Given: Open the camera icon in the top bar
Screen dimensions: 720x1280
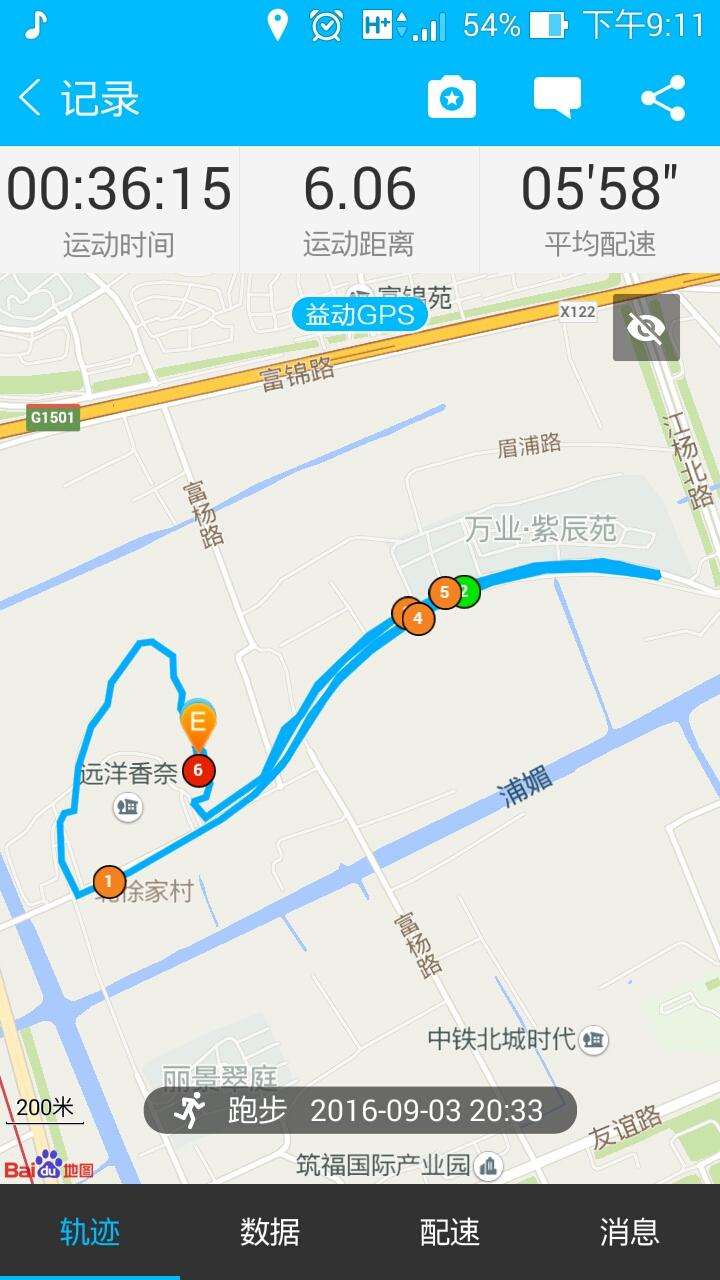Looking at the screenshot, I should point(451,98).
